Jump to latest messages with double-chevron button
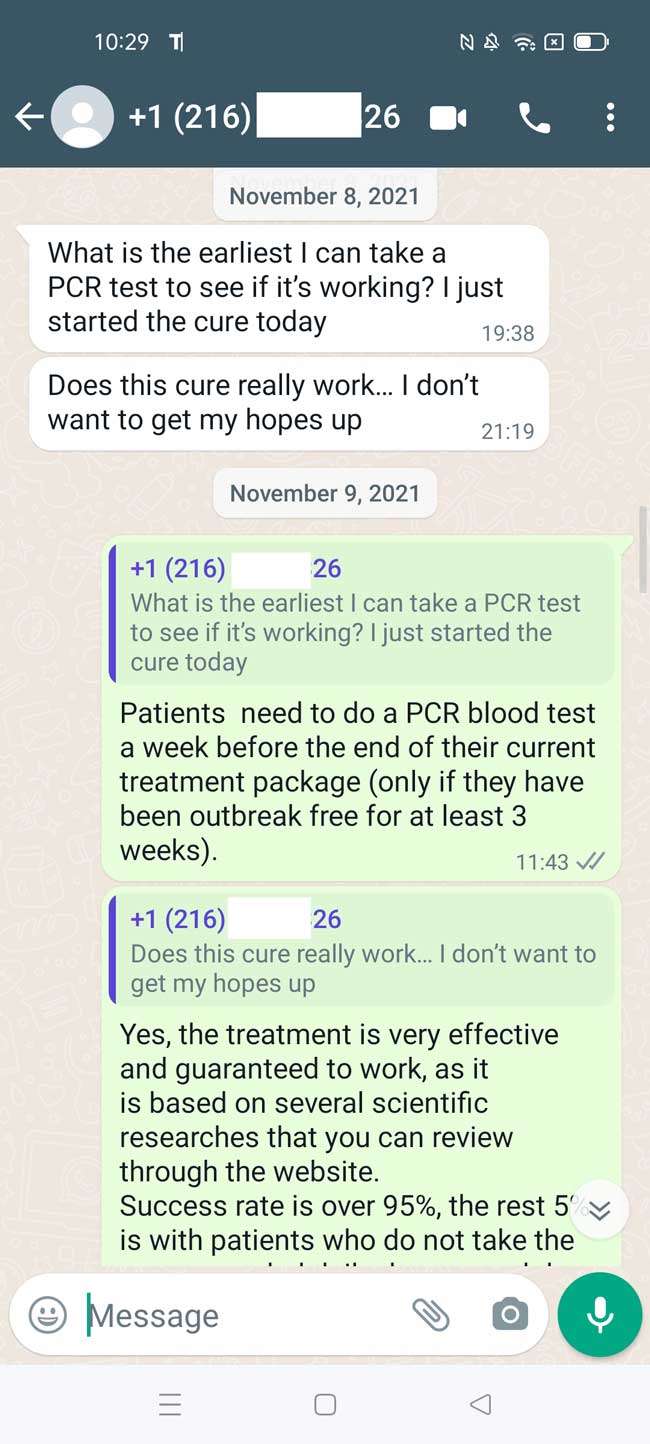 coord(599,1210)
